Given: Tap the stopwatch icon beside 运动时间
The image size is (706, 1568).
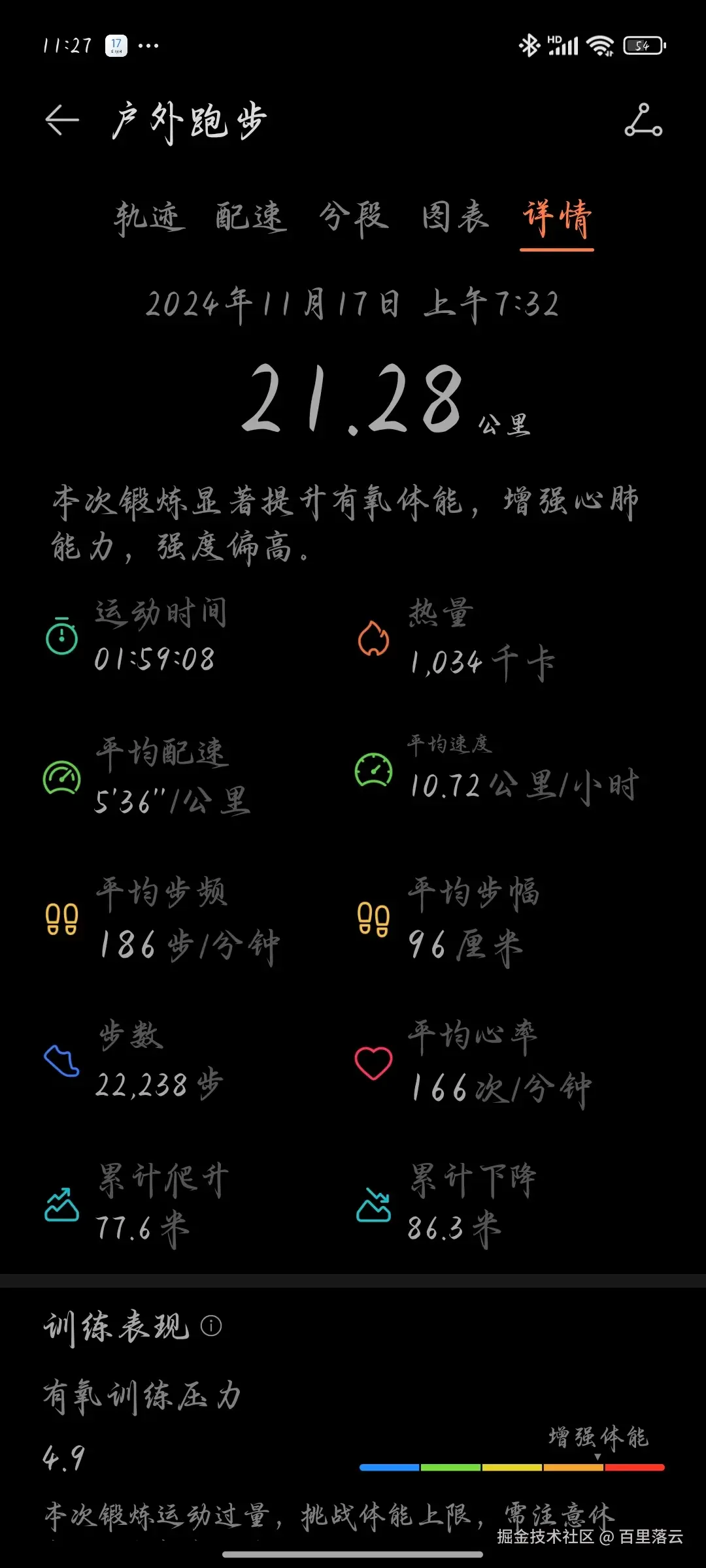Looking at the screenshot, I should 63,637.
